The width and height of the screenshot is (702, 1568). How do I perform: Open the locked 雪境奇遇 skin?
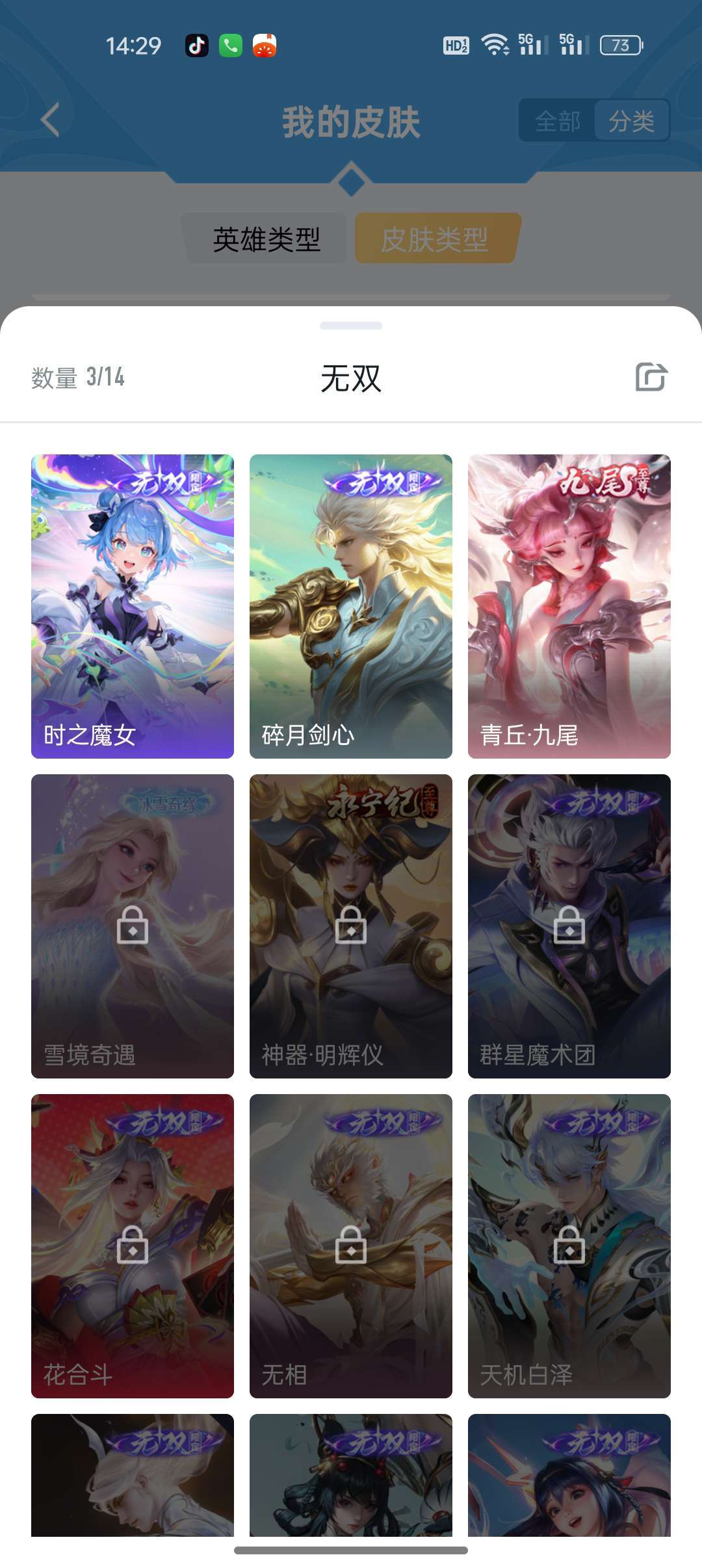coord(133,926)
